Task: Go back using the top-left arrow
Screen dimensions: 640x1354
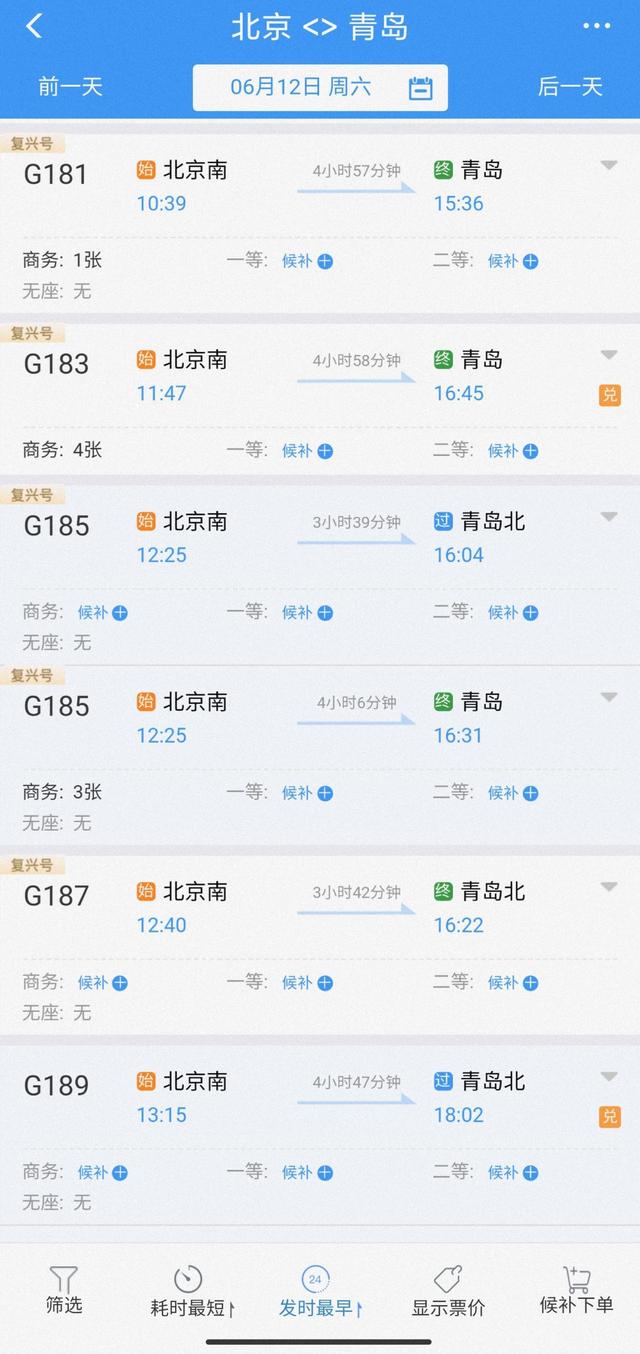Action: point(34,26)
